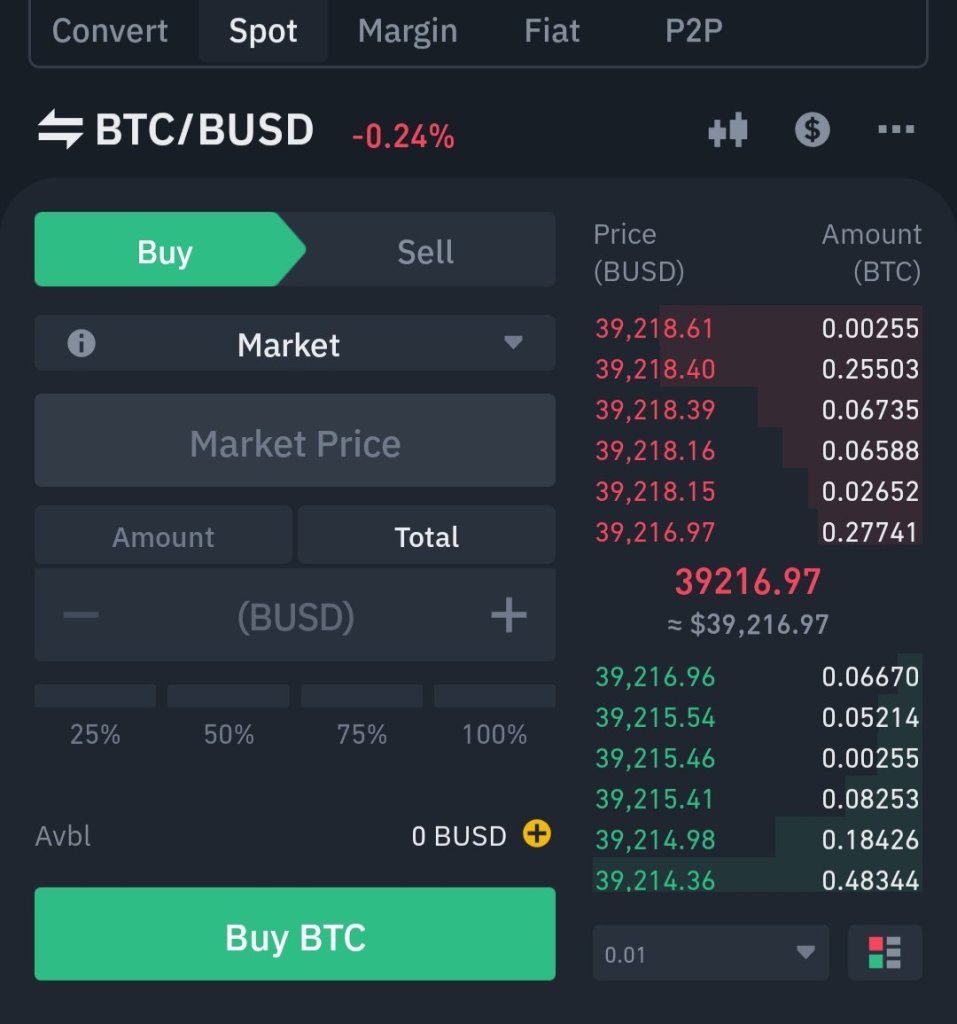Switch to the Margin tab
Screen dimensions: 957x1024
coord(407,31)
